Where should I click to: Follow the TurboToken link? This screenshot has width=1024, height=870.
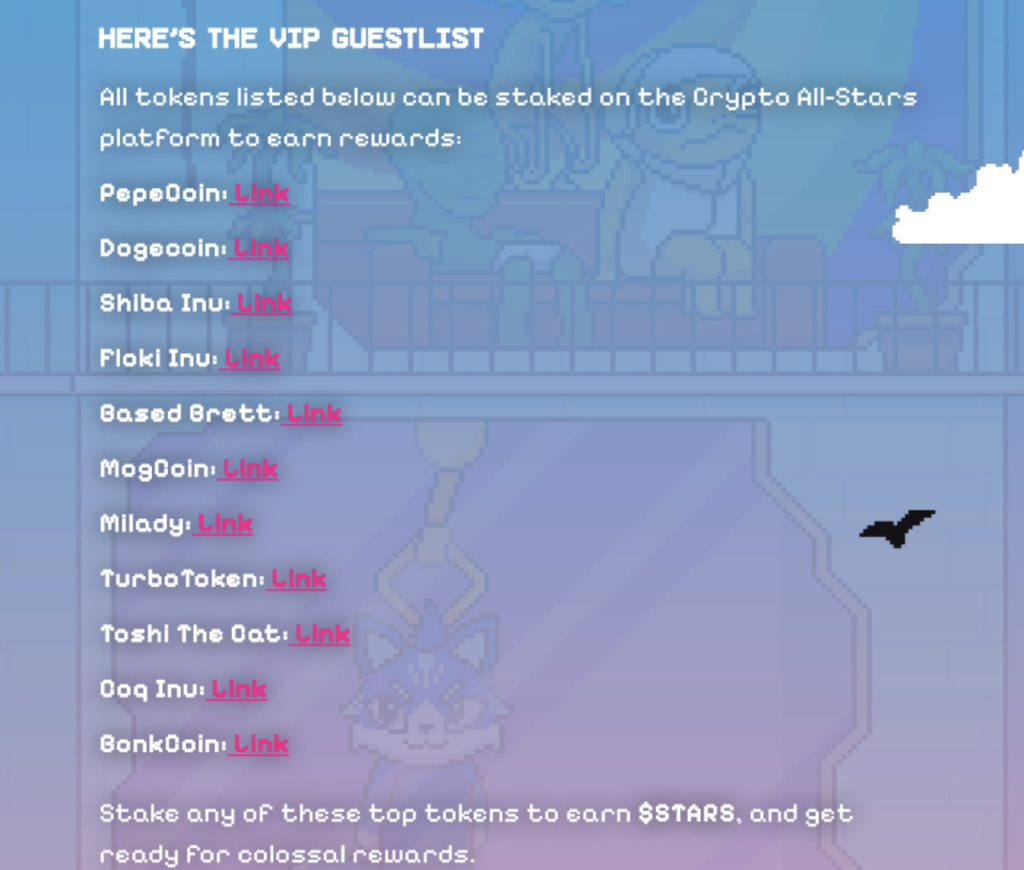[x=299, y=578]
